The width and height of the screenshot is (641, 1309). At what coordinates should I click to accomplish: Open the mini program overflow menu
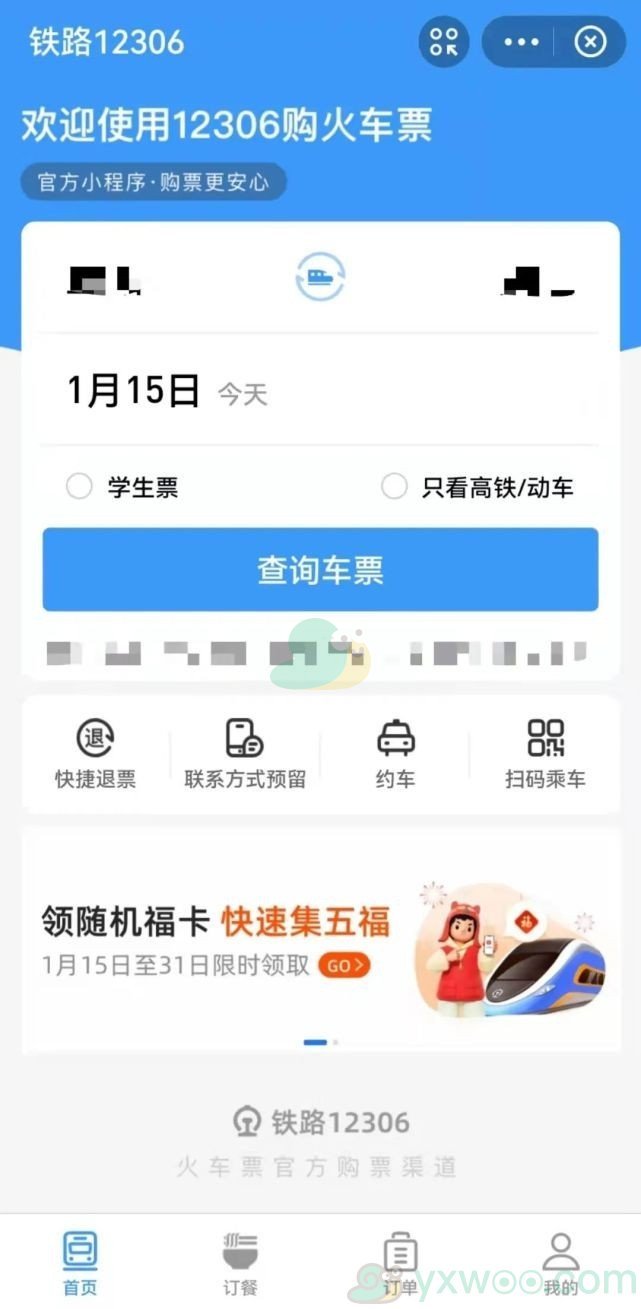point(521,42)
